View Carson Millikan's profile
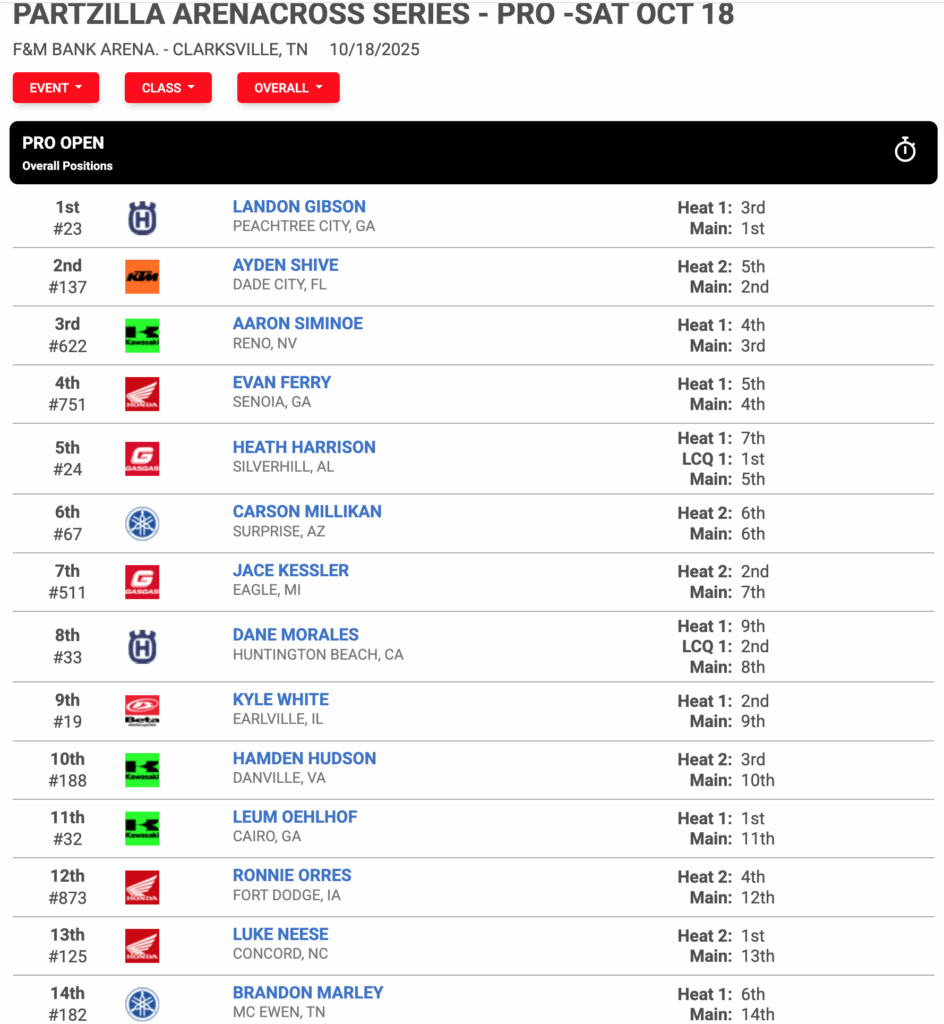This screenshot has height=1024, width=944. (307, 511)
